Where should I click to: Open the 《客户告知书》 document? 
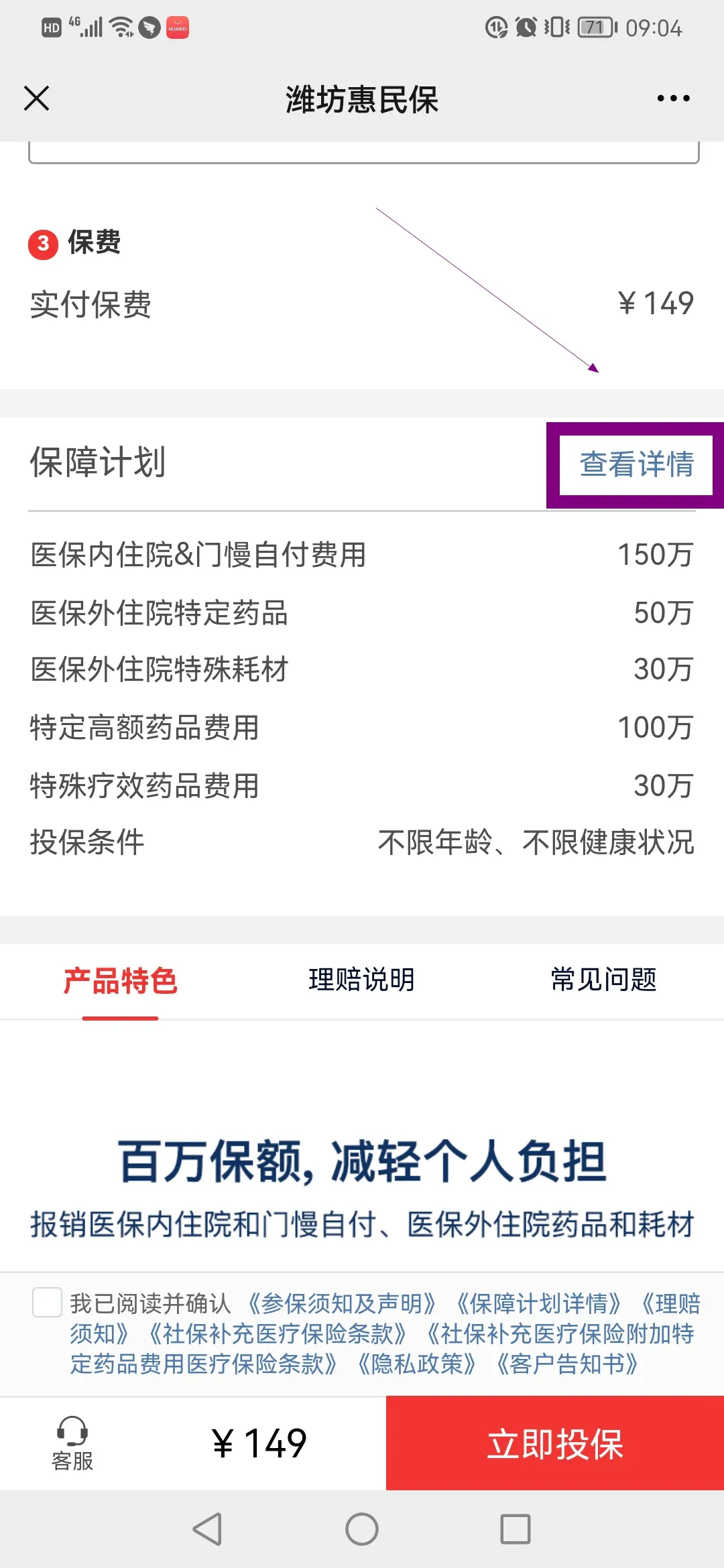(567, 1364)
